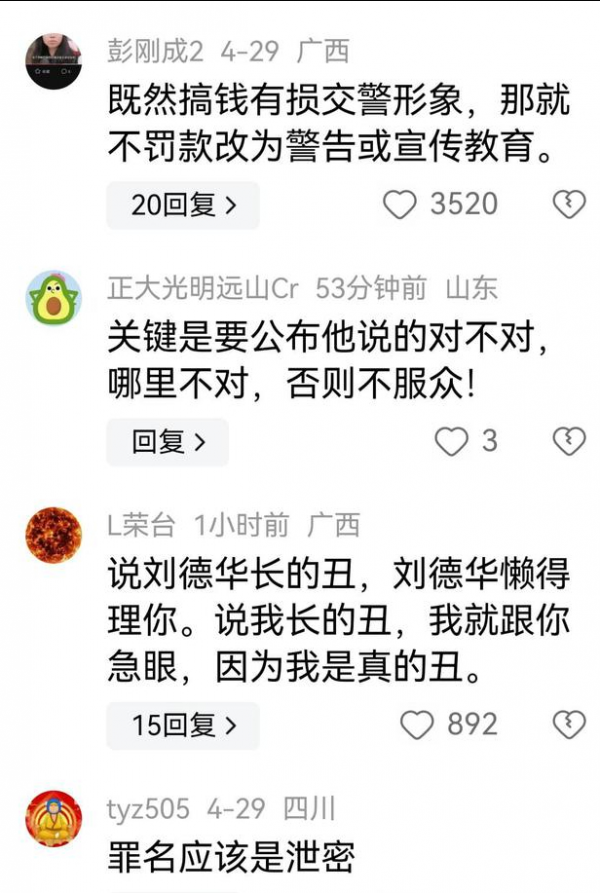Dislike 彭刚成2's comment
Image resolution: width=600 pixels, height=893 pixels.
(569, 205)
